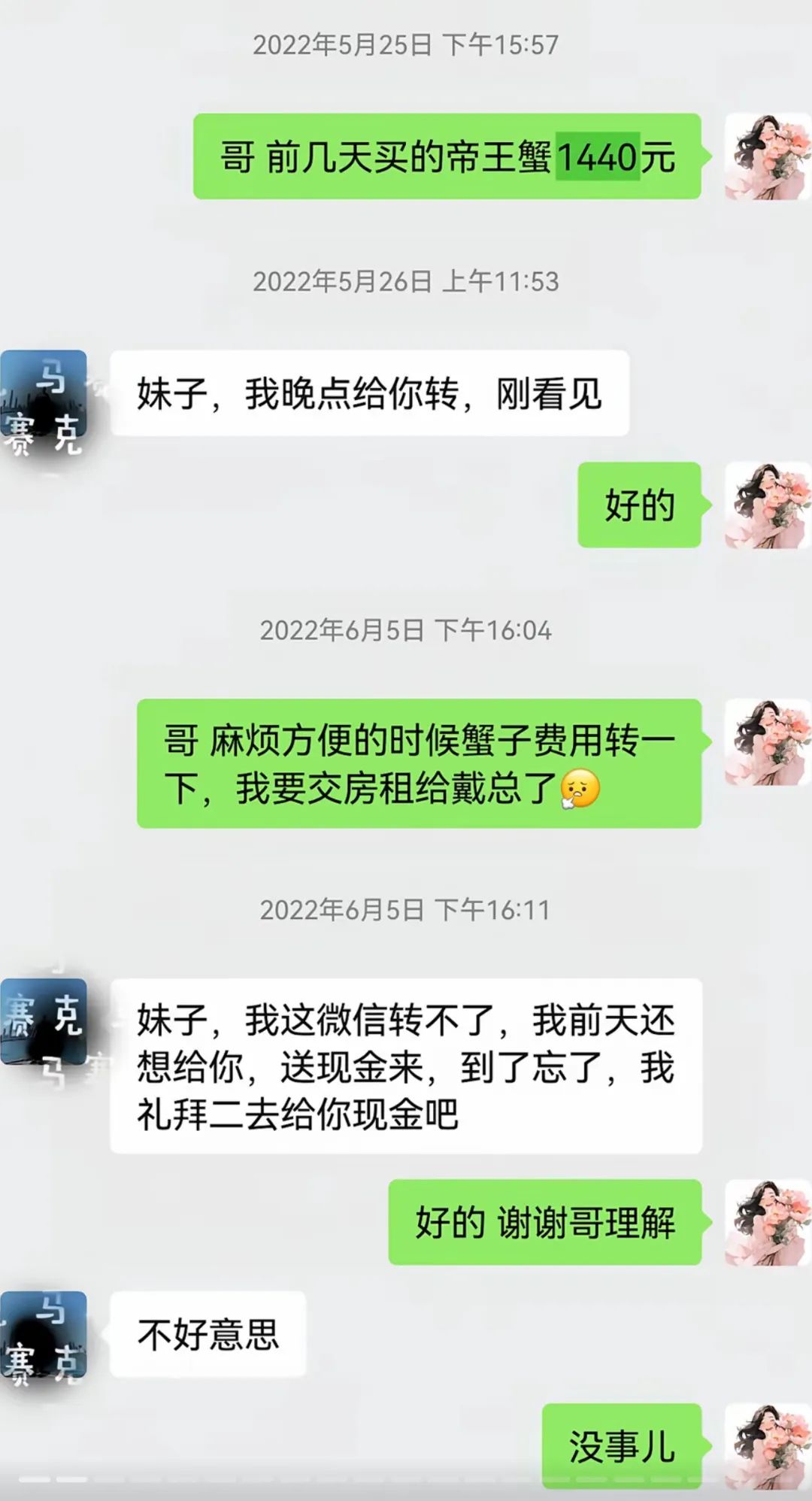Open the flower avatar next to 好的 reply
This screenshot has height=1501, width=812.
tap(768, 505)
